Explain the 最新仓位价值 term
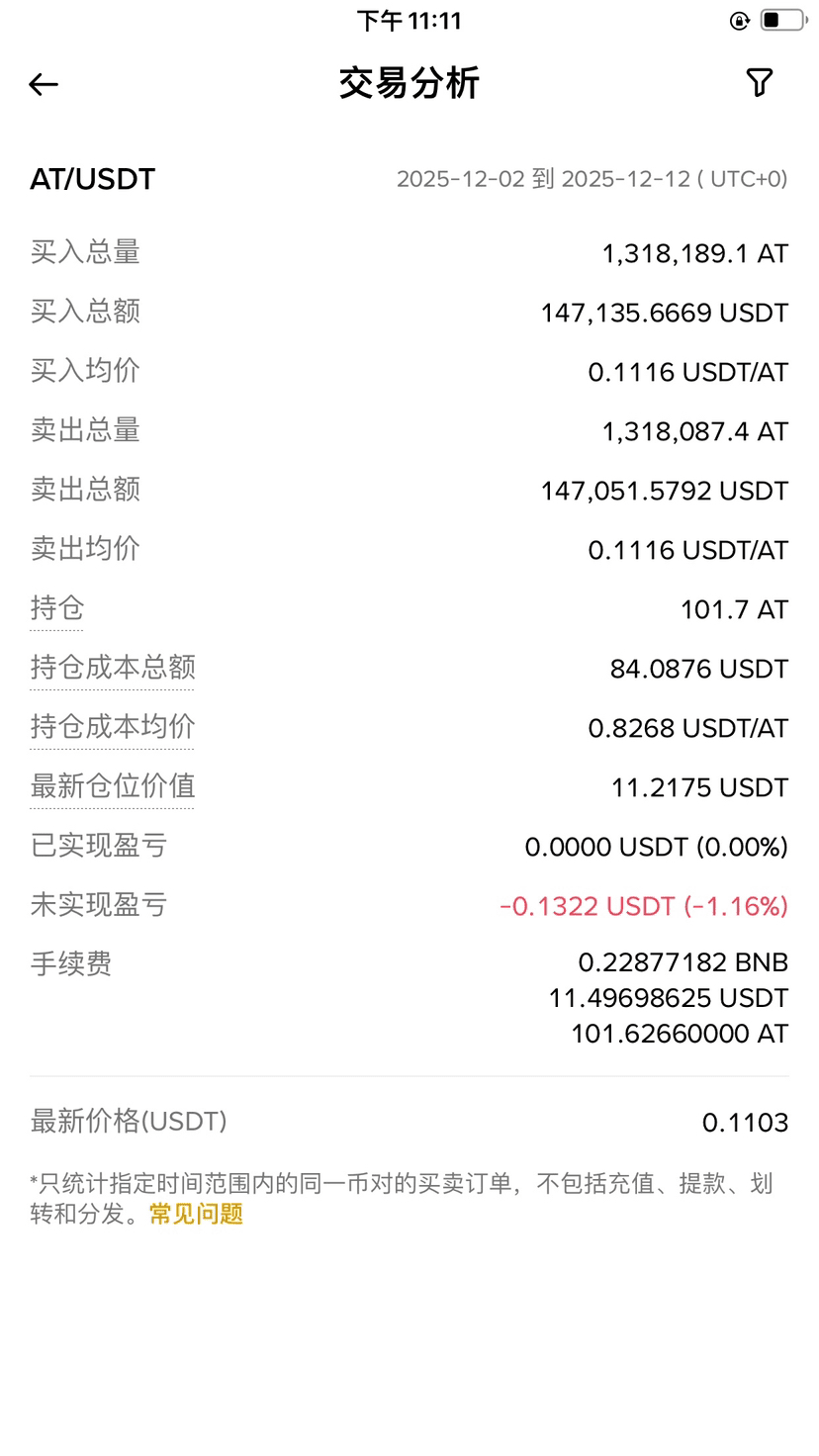819x1456 pixels. [113, 786]
